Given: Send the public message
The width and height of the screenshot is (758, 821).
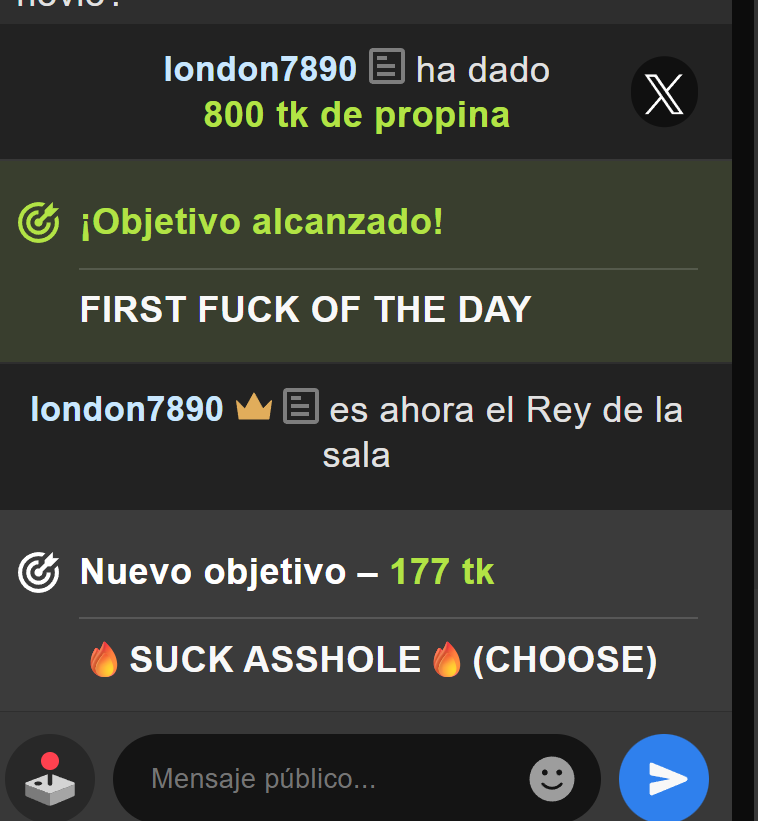Looking at the screenshot, I should (x=664, y=779).
